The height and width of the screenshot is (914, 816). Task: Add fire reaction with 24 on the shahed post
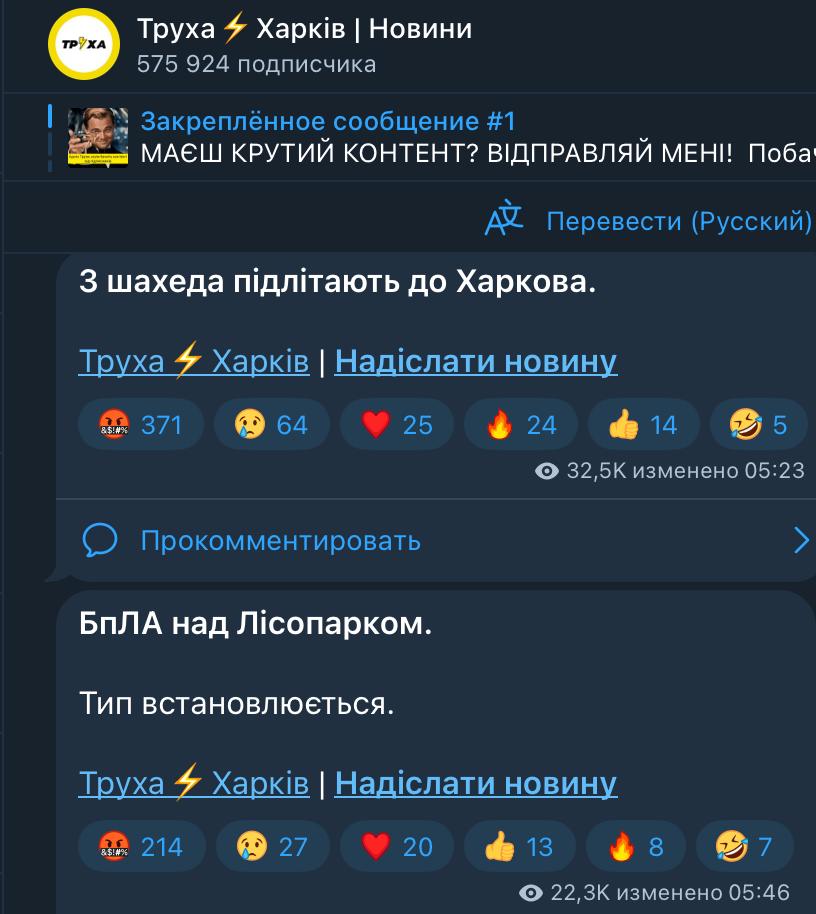click(521, 425)
